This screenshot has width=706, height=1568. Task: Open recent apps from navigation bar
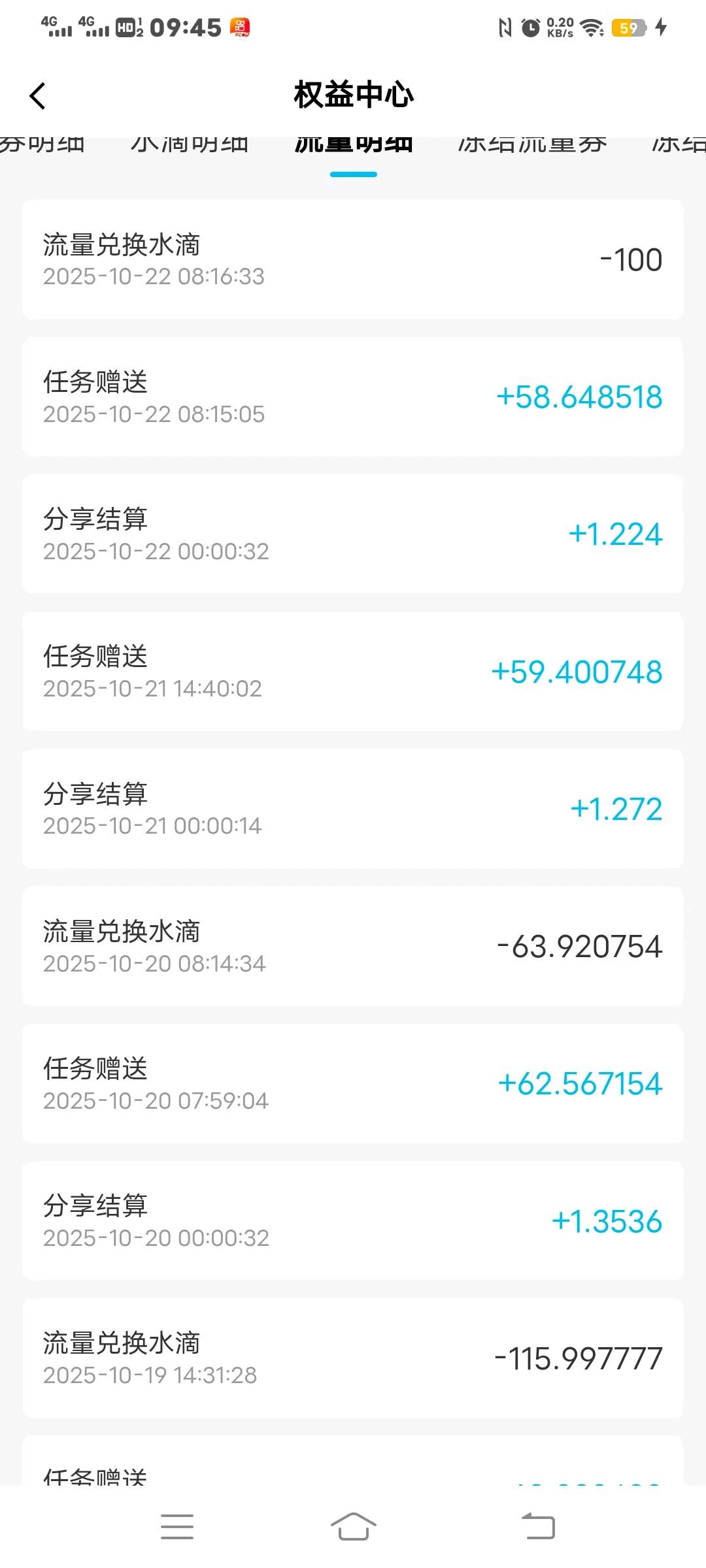177,1527
